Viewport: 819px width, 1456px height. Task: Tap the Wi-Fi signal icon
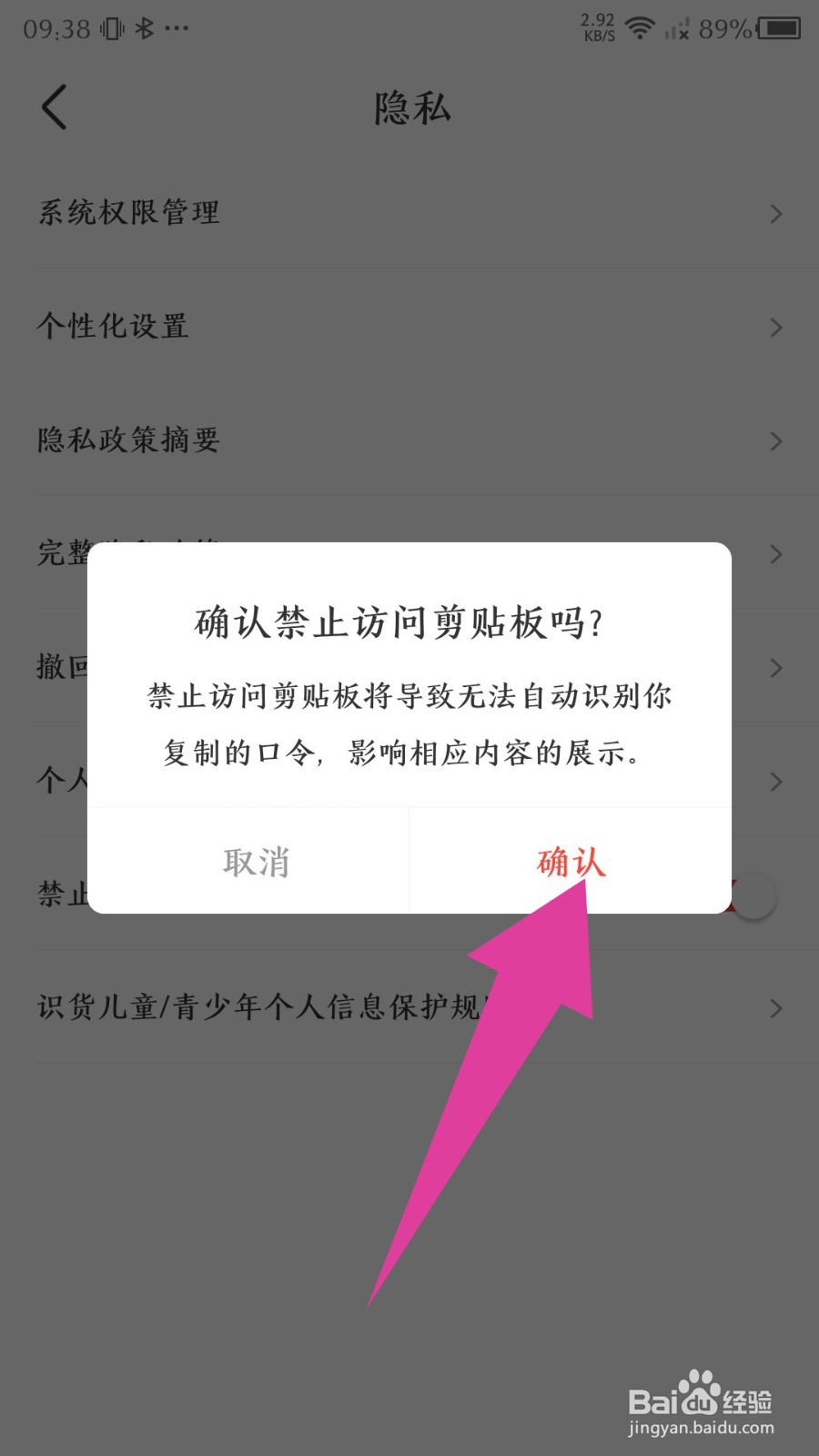coord(640,27)
